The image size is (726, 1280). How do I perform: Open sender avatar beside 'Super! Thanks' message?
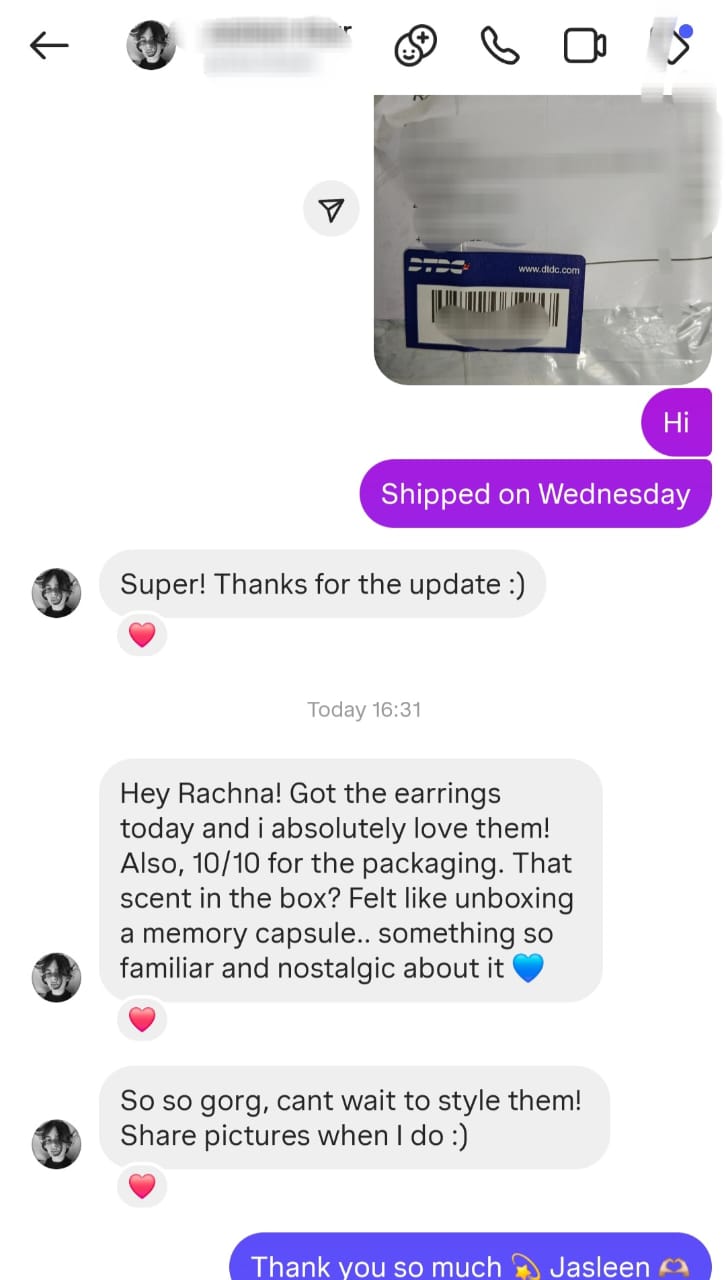click(x=57, y=593)
